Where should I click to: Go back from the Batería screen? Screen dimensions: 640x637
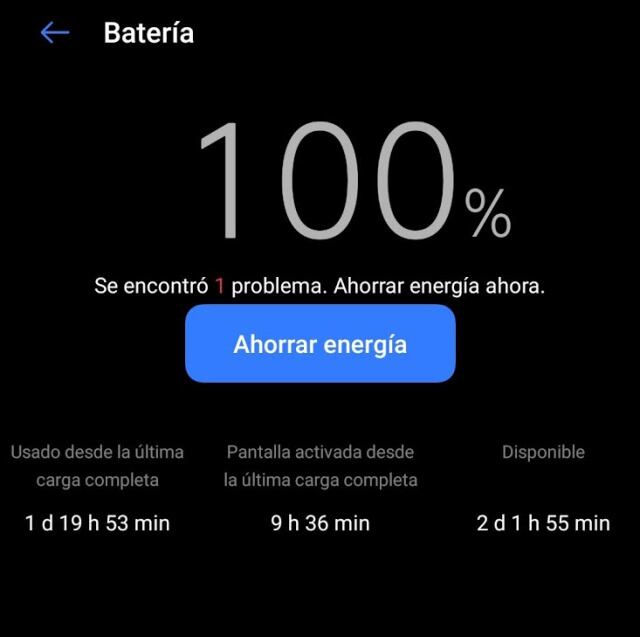[x=54, y=33]
